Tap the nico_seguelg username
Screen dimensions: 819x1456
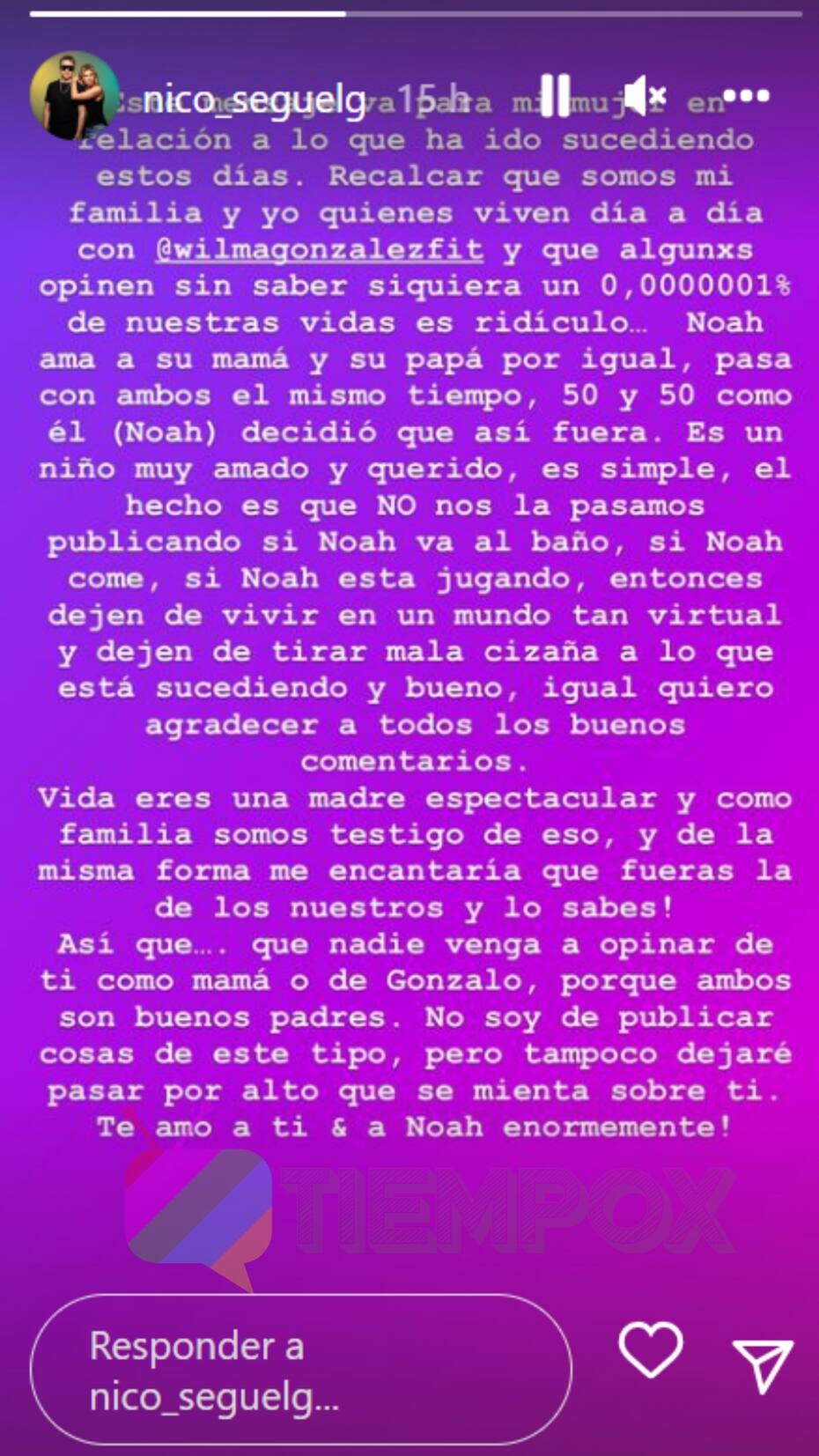point(254,100)
